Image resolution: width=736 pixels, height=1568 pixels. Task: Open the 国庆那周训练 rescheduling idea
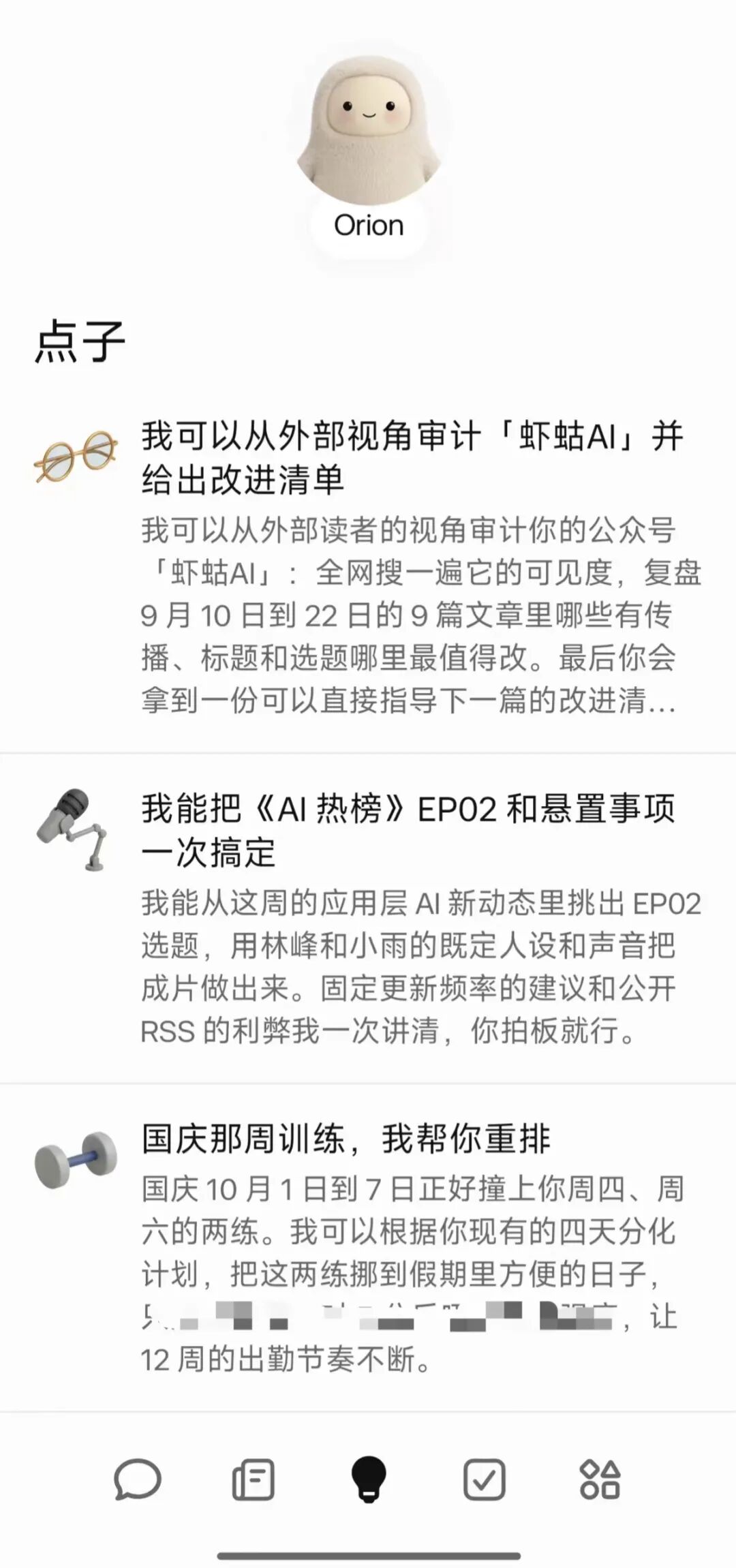(368, 1248)
